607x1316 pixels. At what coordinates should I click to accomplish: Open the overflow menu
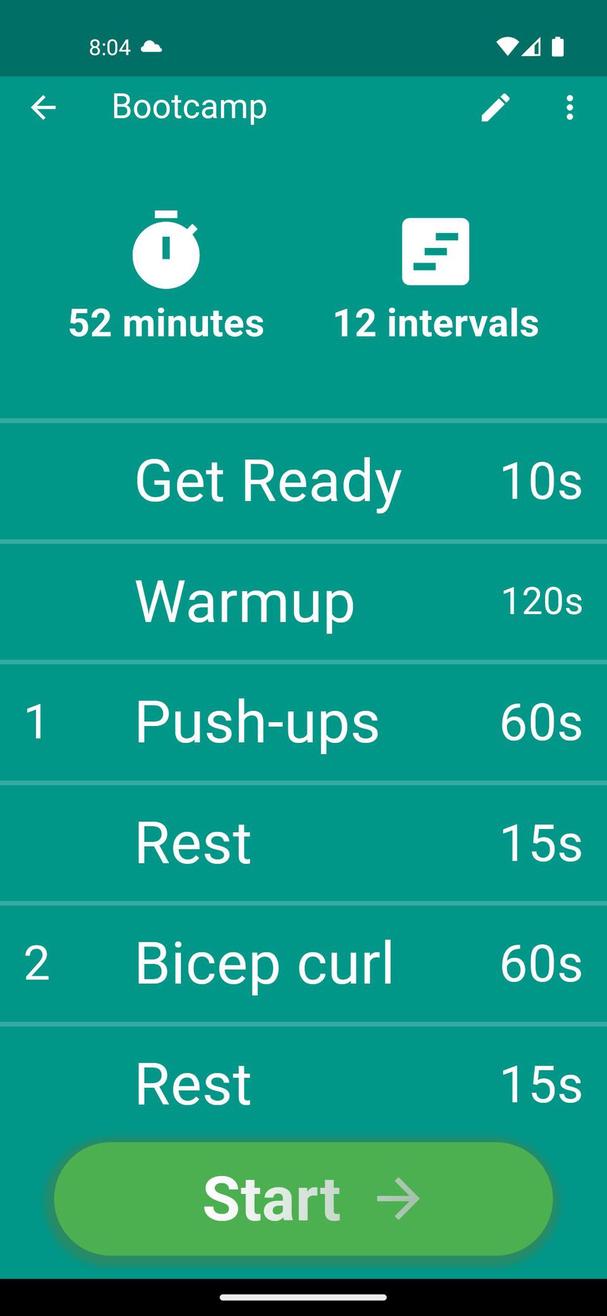[569, 107]
